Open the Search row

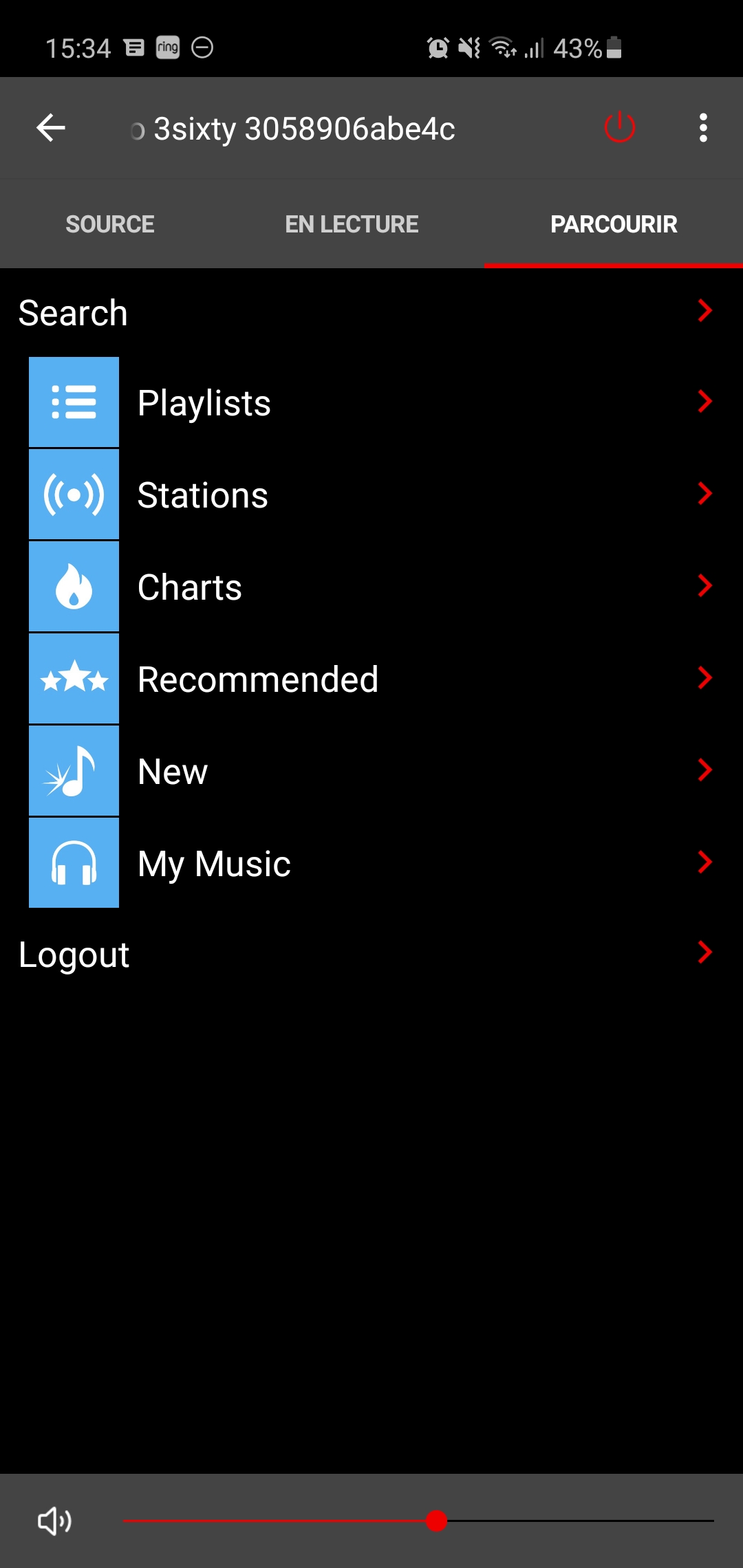(x=371, y=312)
